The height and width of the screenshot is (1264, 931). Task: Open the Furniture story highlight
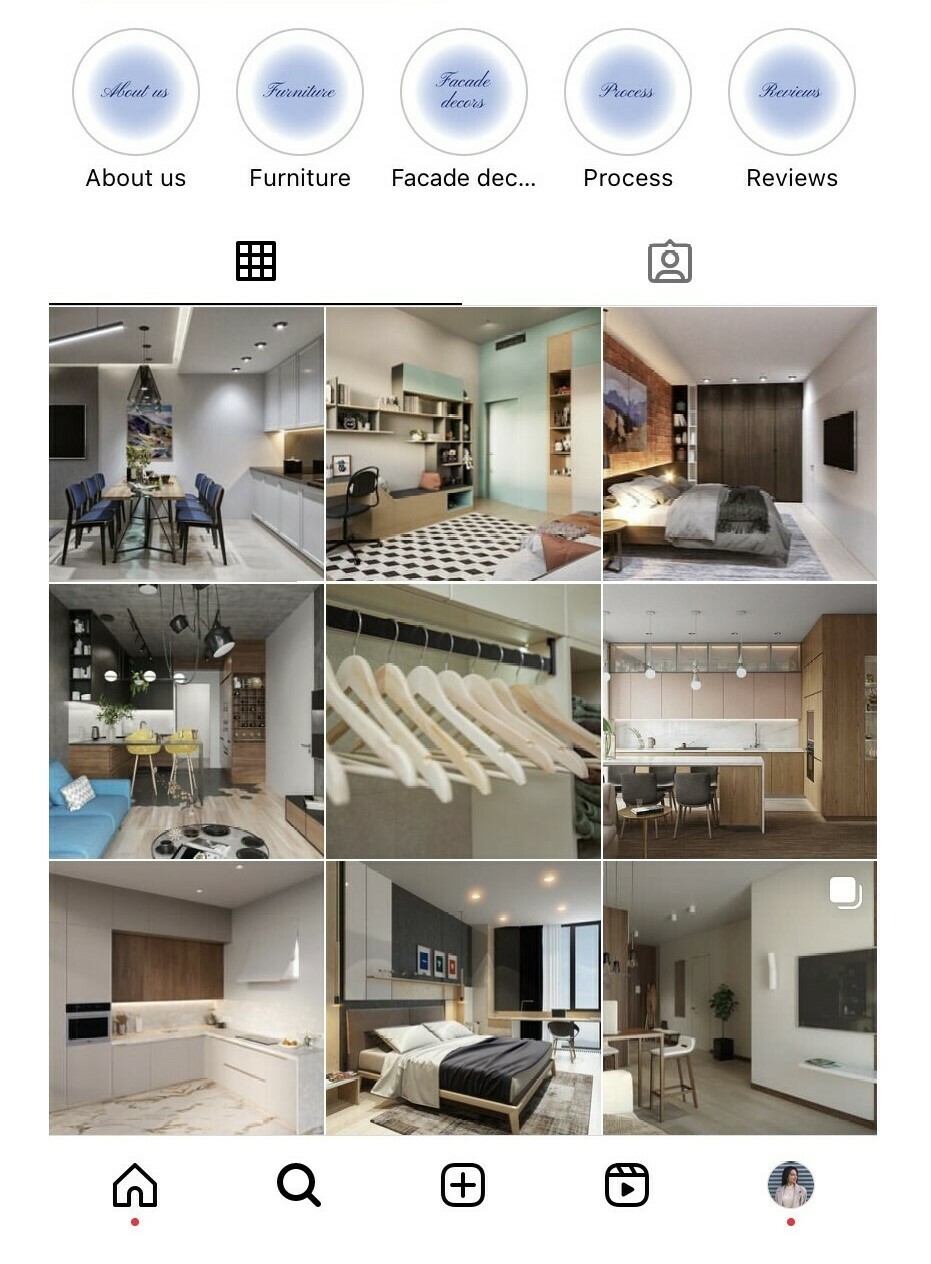click(x=300, y=92)
